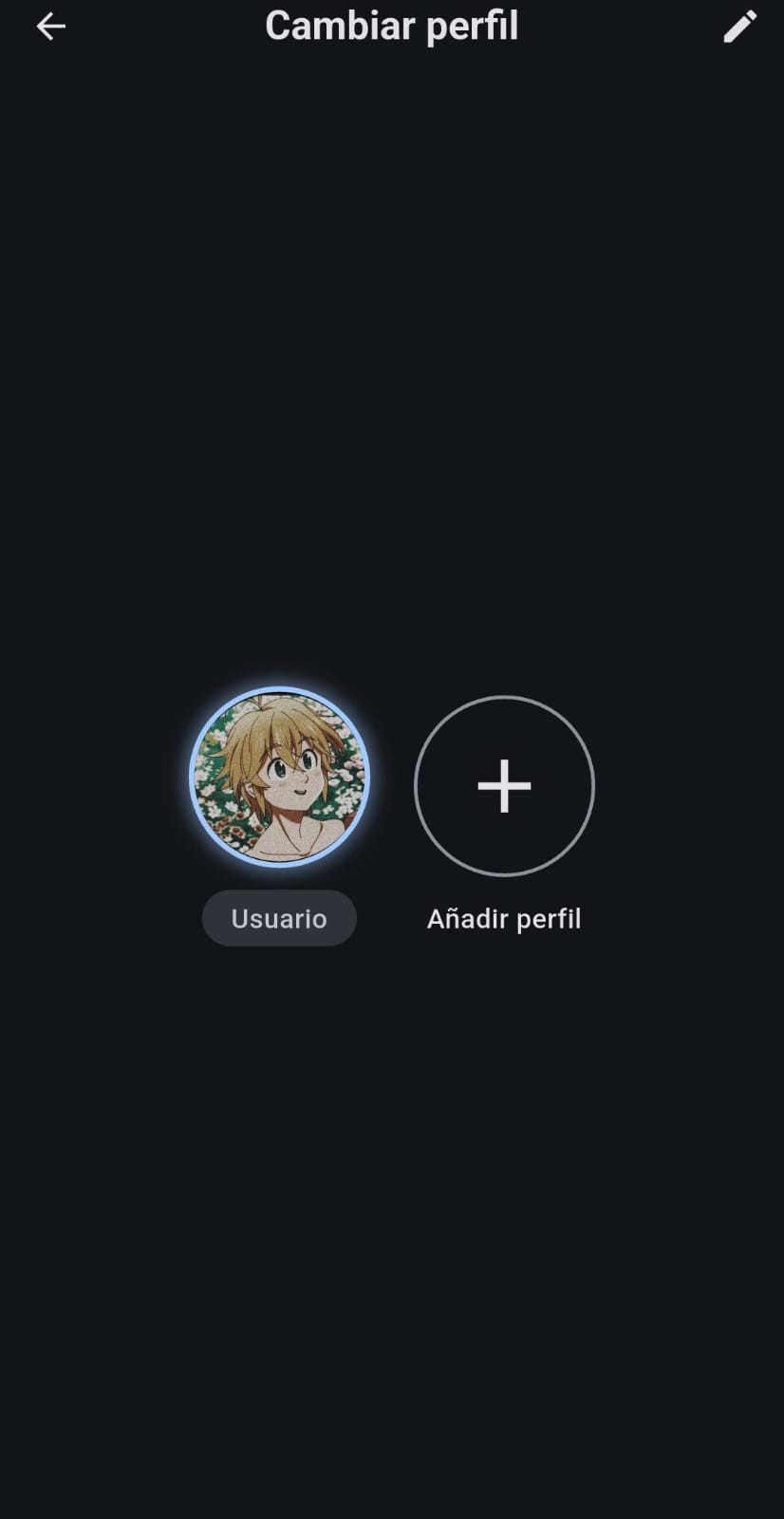Add a new profile with the plus button
Viewport: 784px width, 1519px height.
(x=504, y=786)
